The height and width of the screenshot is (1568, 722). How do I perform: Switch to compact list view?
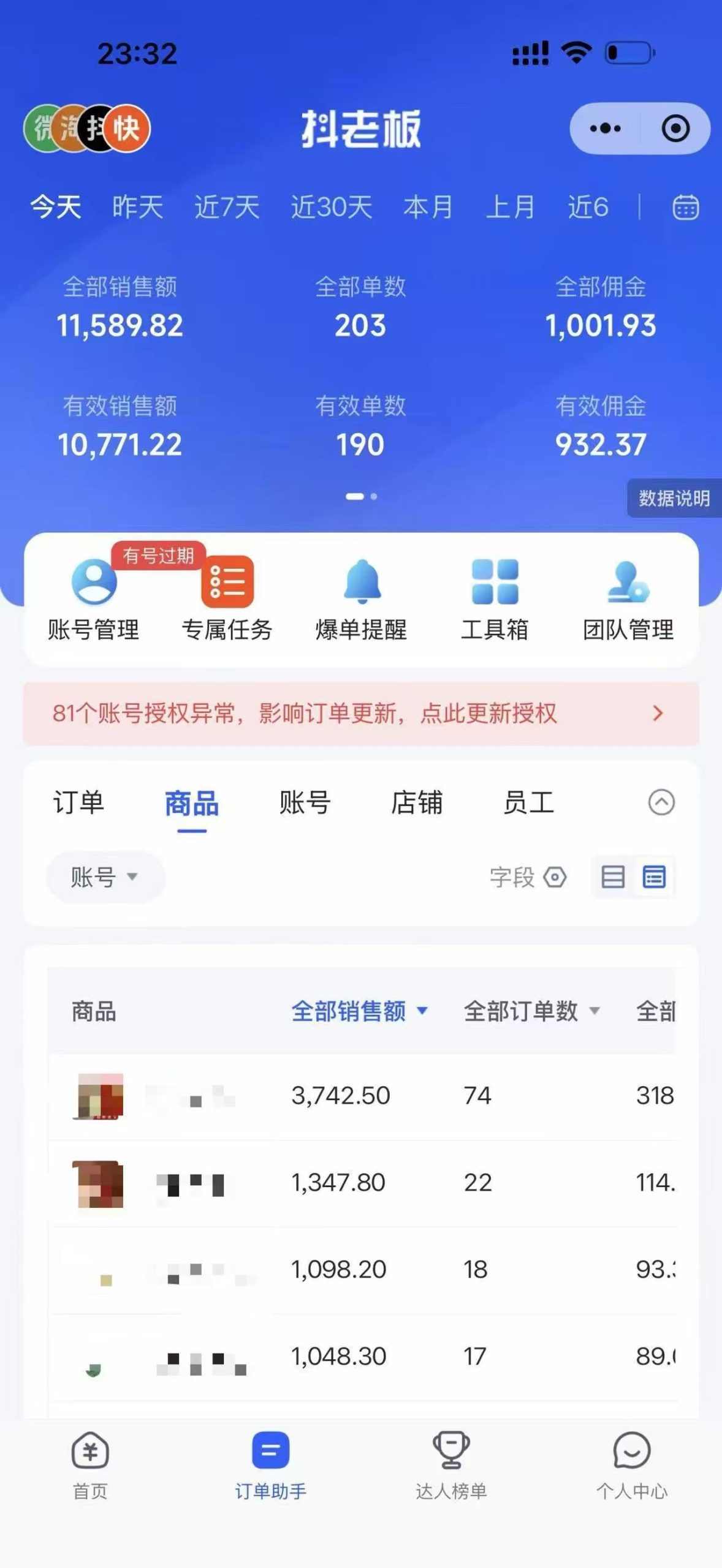point(613,876)
